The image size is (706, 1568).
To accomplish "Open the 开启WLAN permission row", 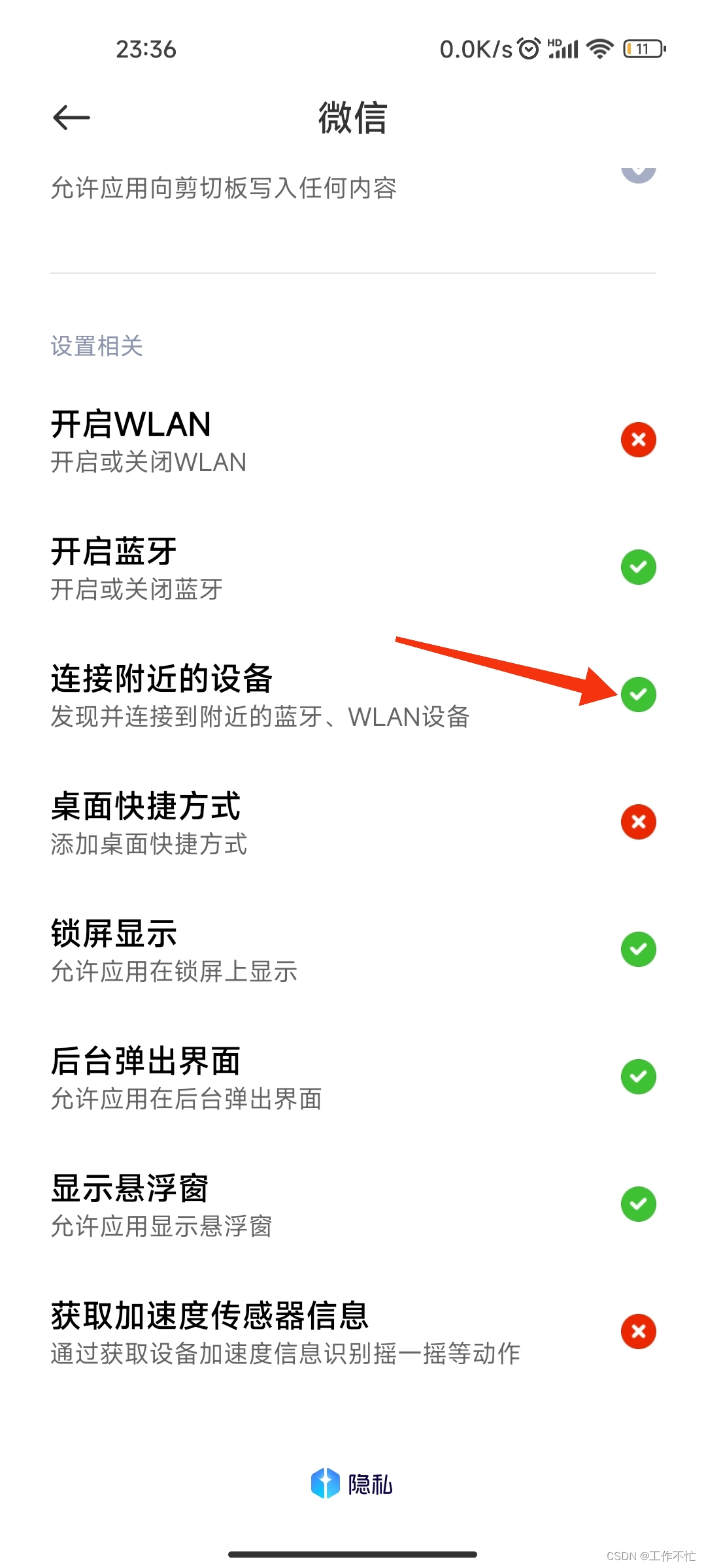I will tap(353, 440).
